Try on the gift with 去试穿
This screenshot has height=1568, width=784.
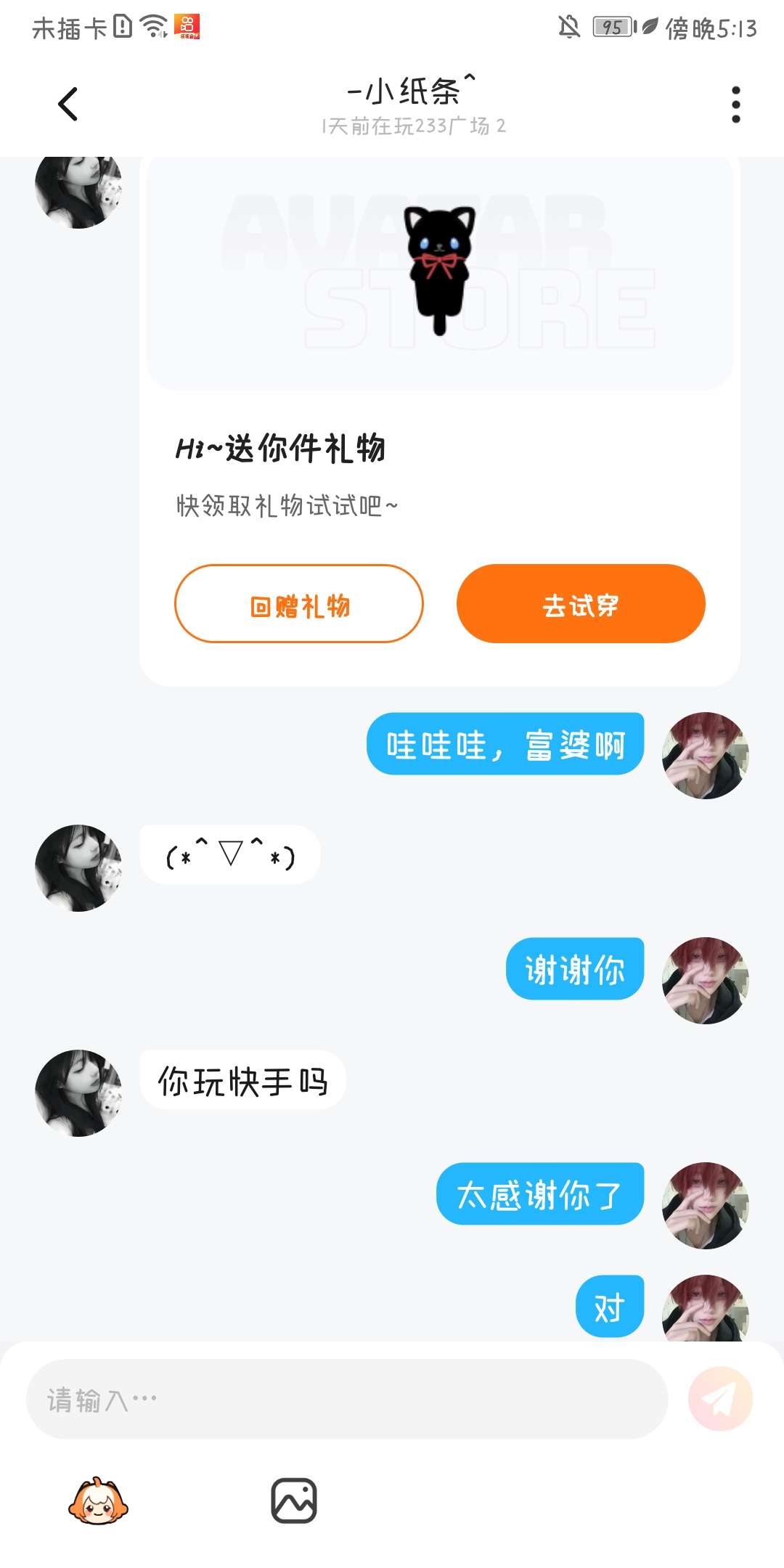[x=581, y=604]
